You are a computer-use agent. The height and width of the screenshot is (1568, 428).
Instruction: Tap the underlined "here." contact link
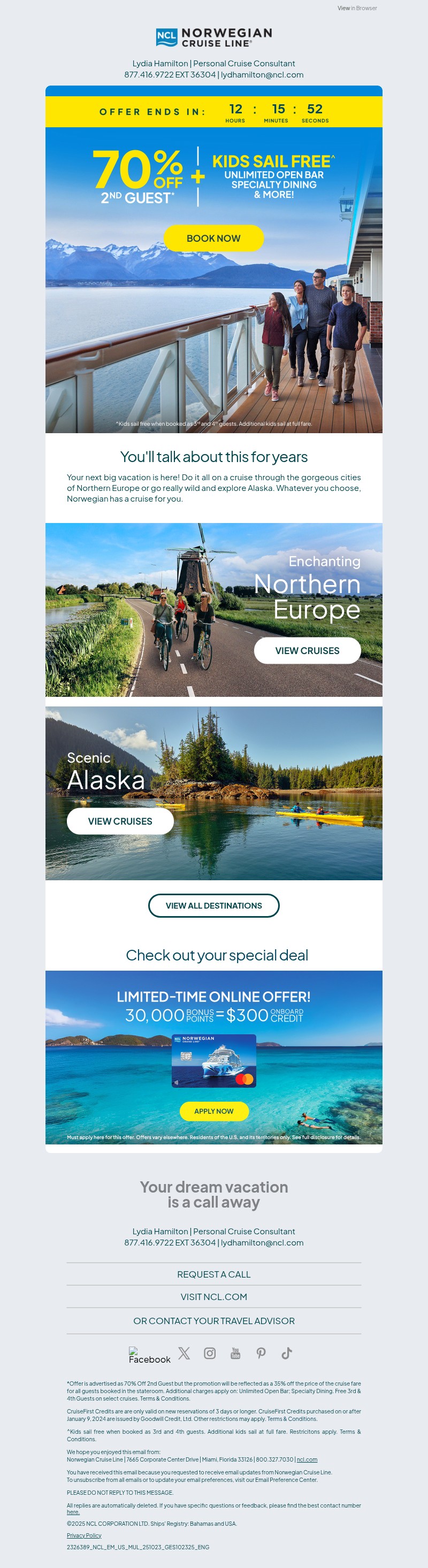coord(73,1512)
